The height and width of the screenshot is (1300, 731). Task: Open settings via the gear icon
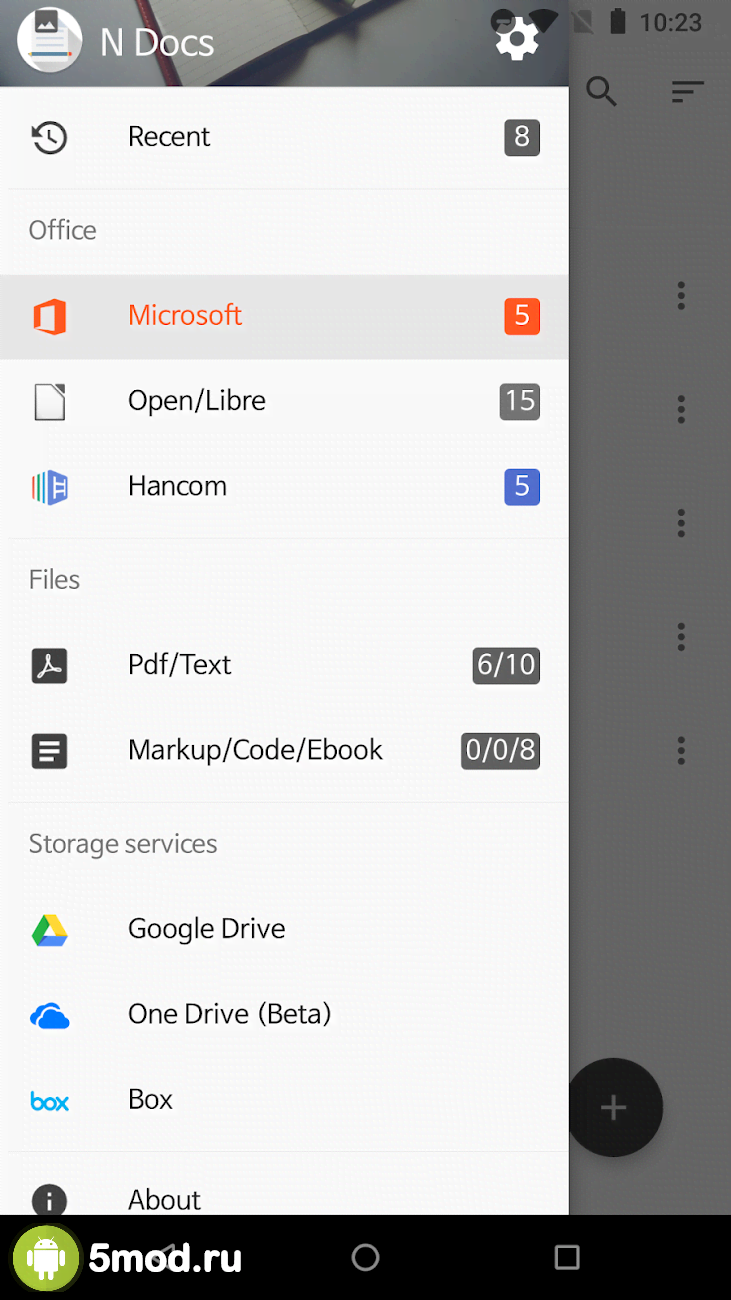pyautogui.click(x=517, y=41)
